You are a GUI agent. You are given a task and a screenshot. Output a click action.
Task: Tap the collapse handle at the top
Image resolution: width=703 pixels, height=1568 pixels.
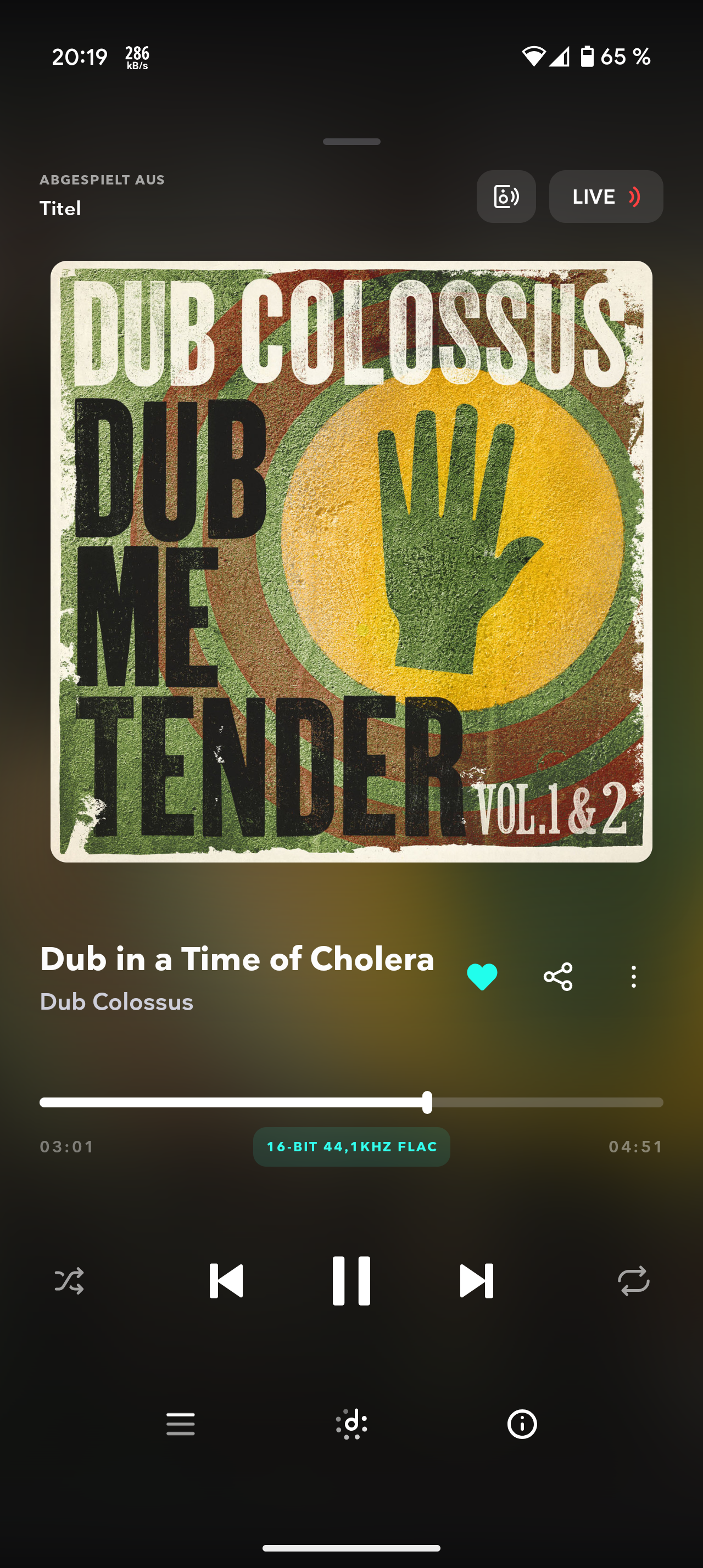[352, 142]
